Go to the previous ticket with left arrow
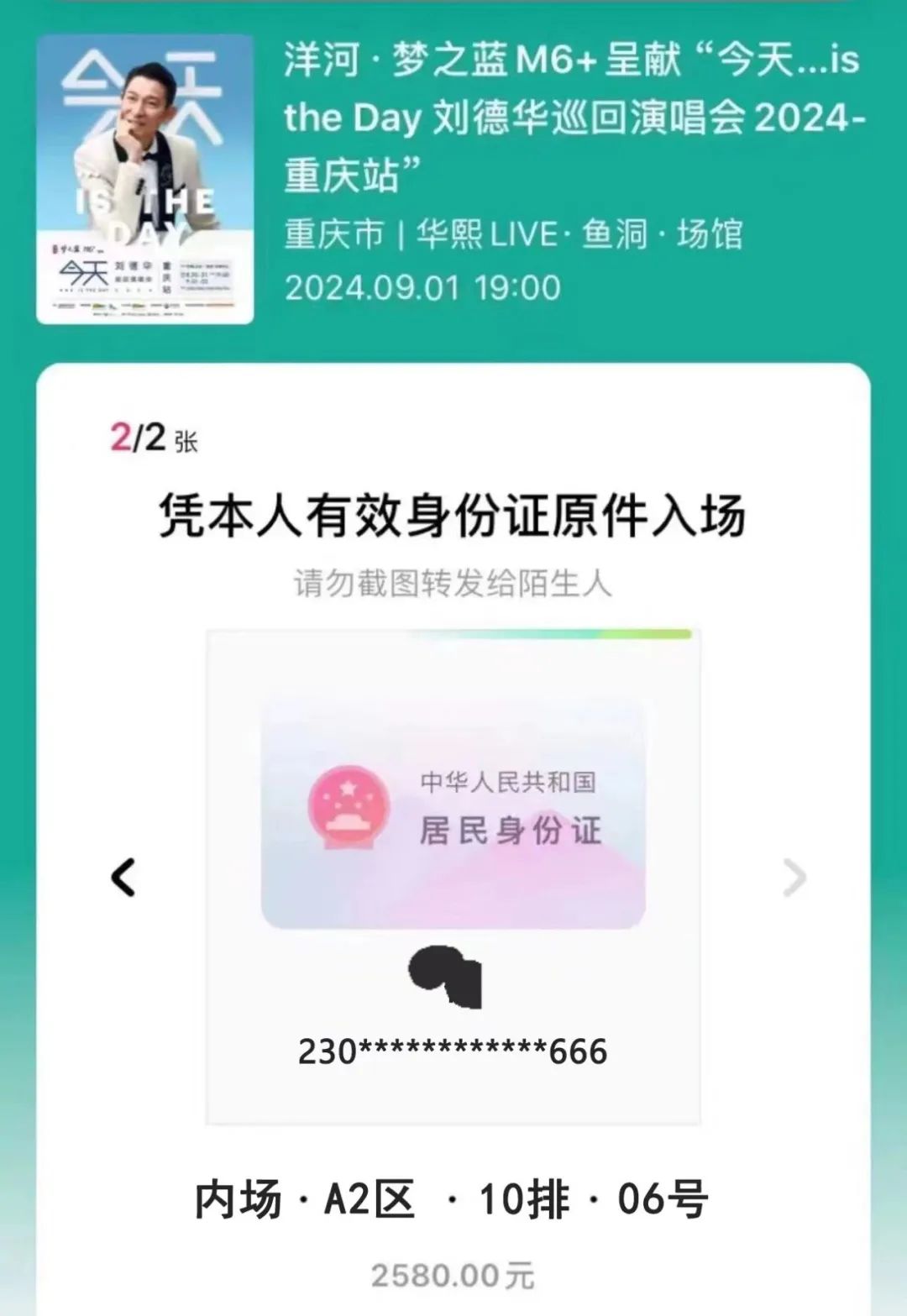The width and height of the screenshot is (907, 1316). pos(123,878)
